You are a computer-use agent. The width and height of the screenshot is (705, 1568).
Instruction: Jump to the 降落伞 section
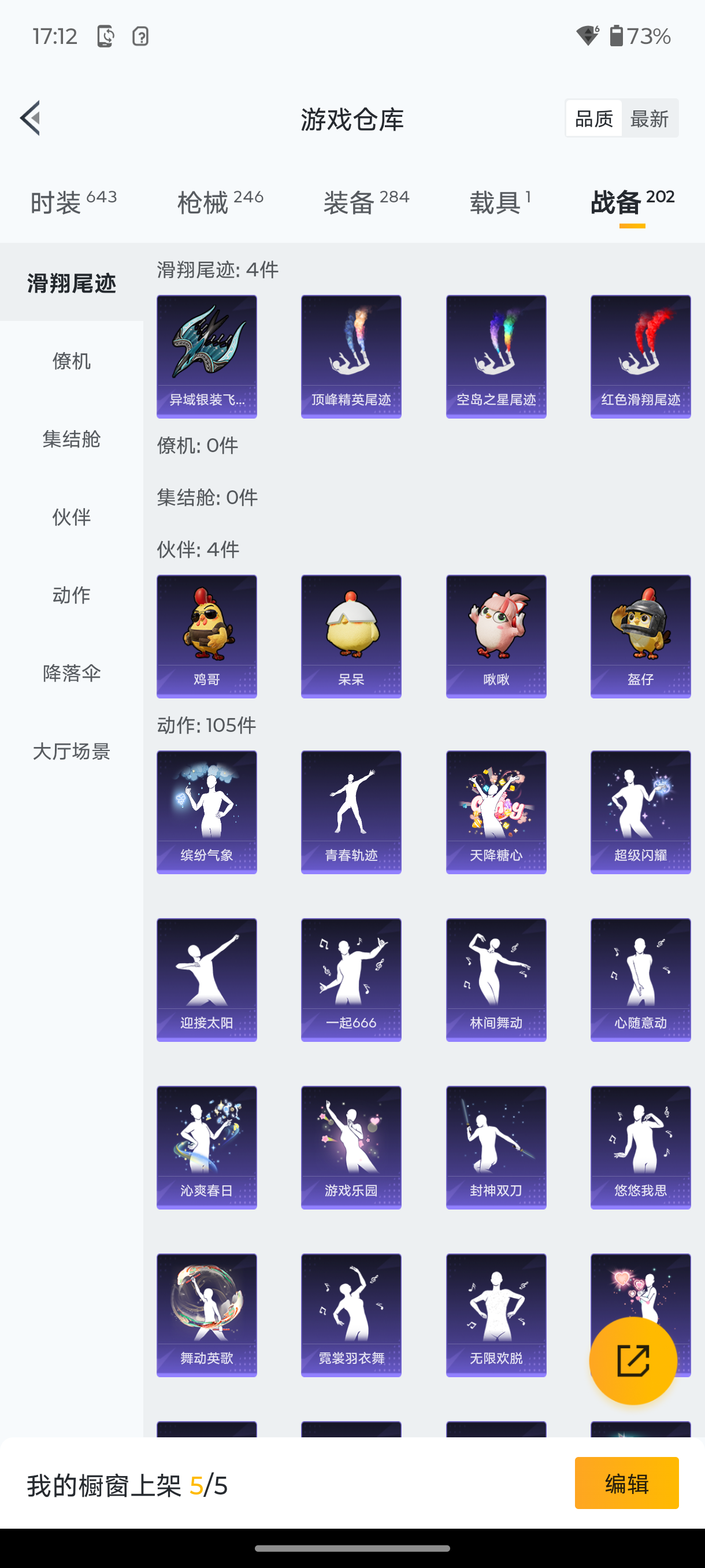[71, 673]
